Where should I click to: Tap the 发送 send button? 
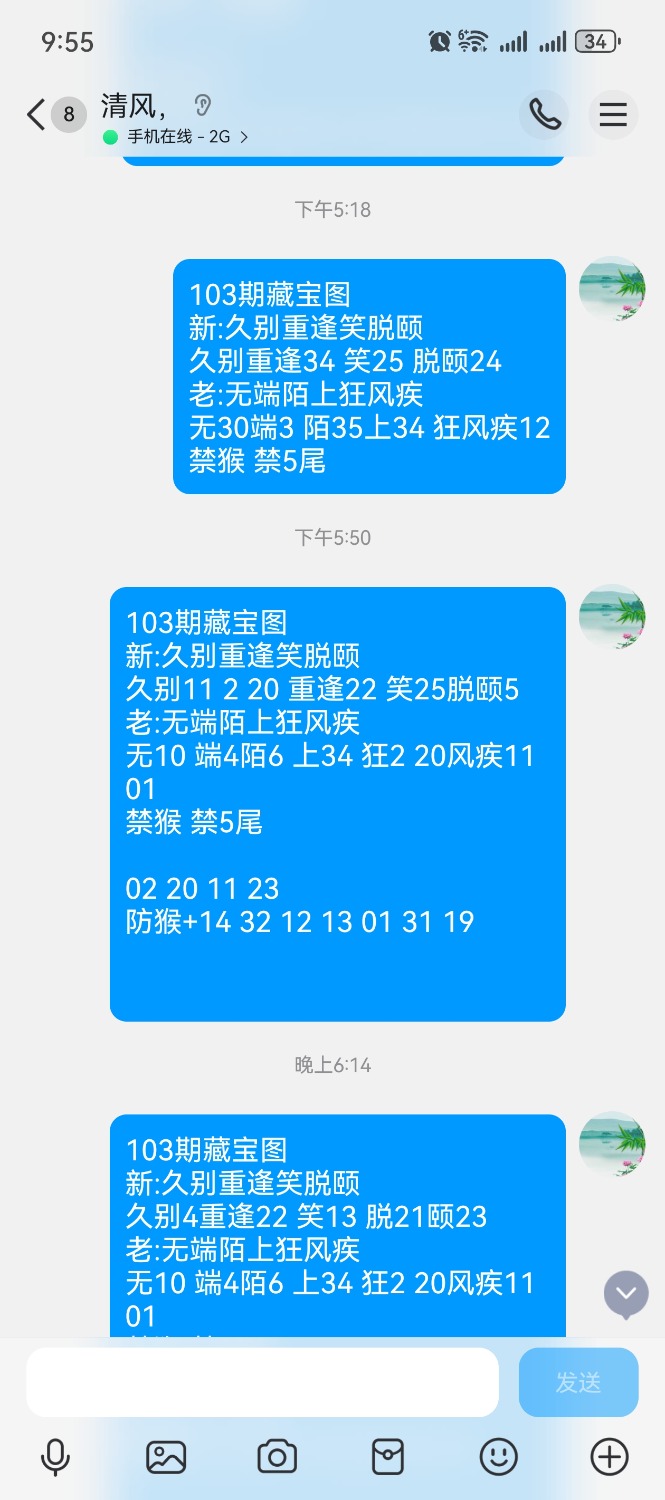578,1382
